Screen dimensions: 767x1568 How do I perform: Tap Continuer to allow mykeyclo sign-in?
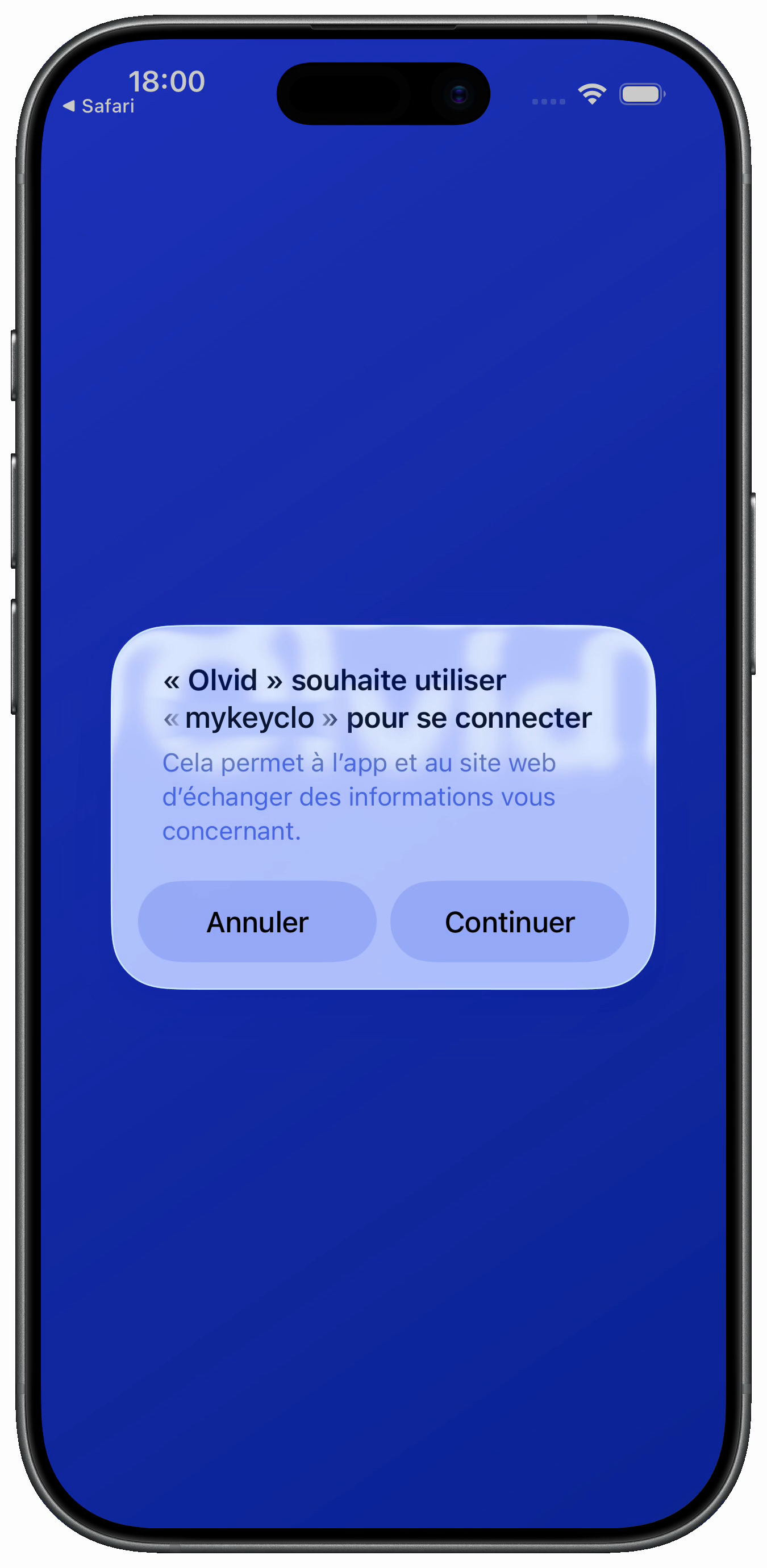tap(509, 921)
